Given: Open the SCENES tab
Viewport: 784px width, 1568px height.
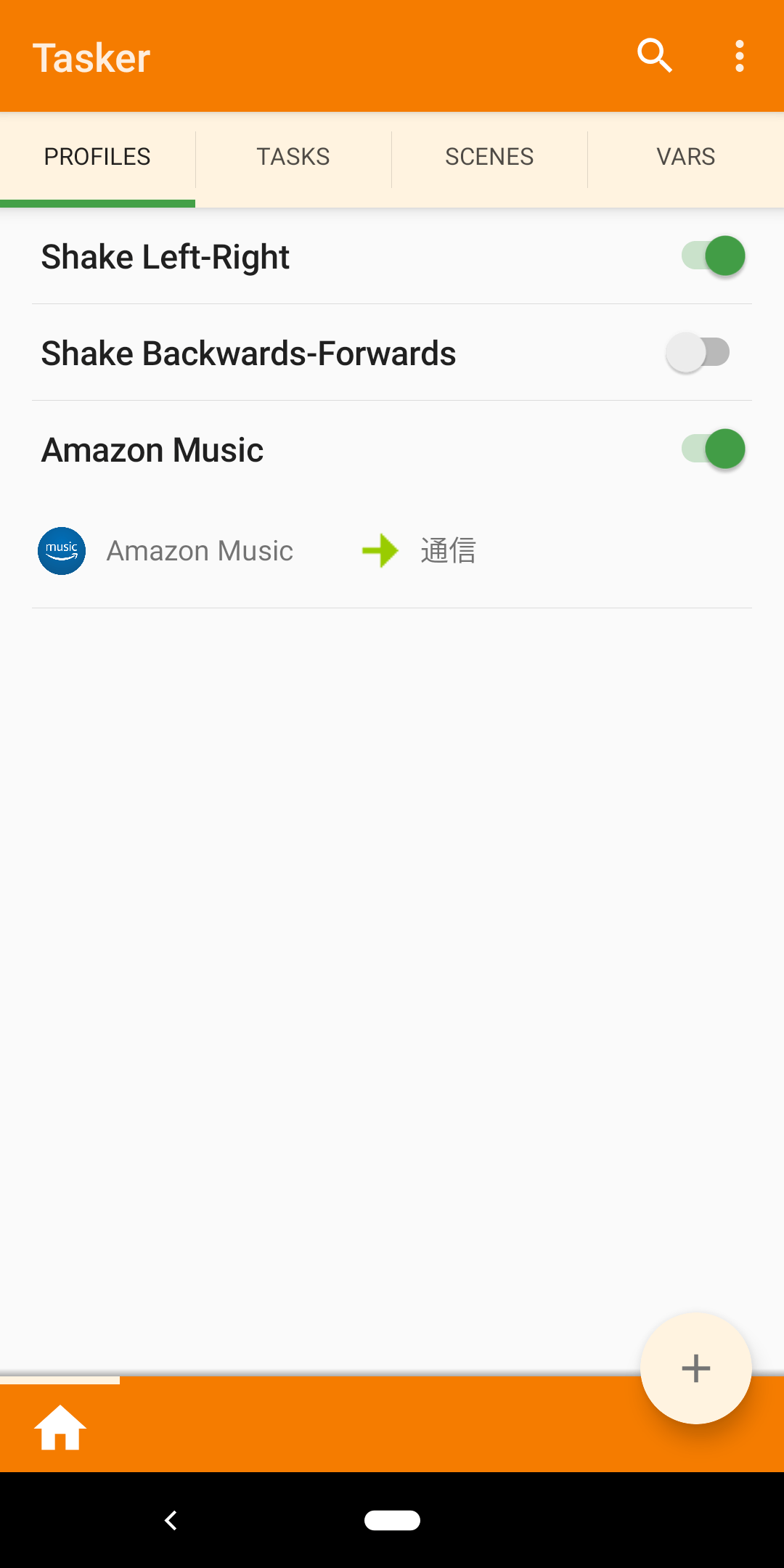Looking at the screenshot, I should (489, 157).
